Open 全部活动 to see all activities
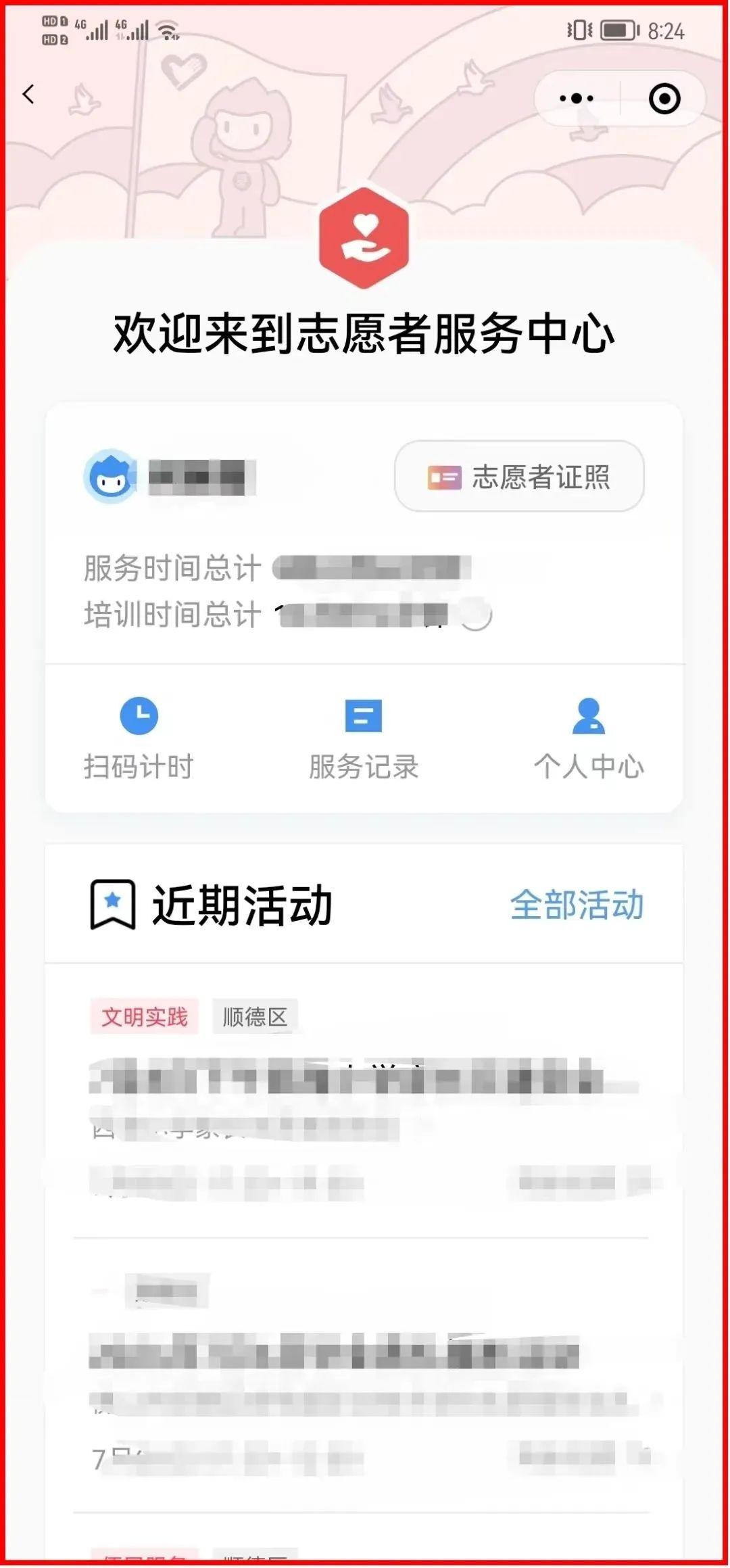The image size is (730, 1568). [577, 905]
